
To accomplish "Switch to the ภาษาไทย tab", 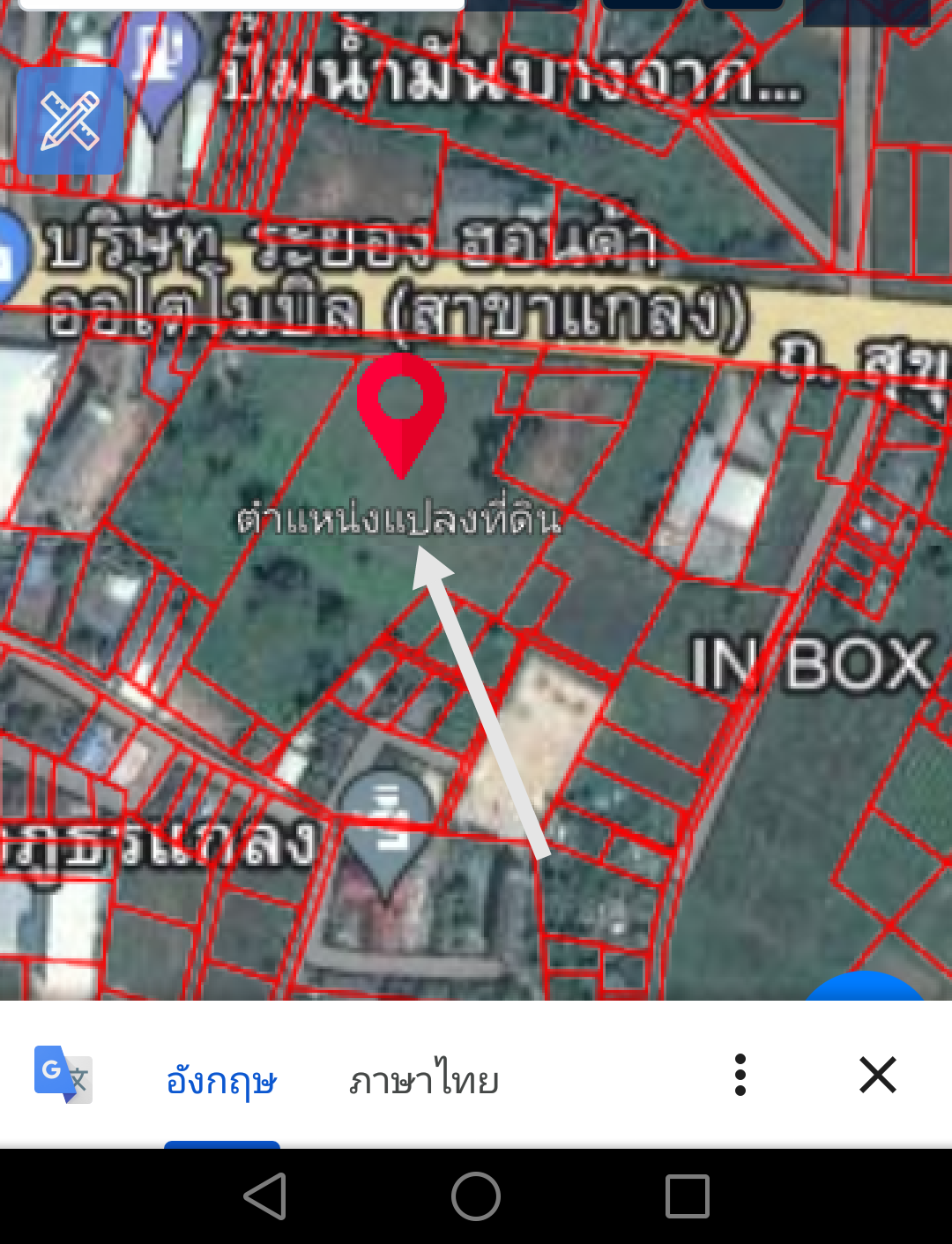I will 424,1077.
